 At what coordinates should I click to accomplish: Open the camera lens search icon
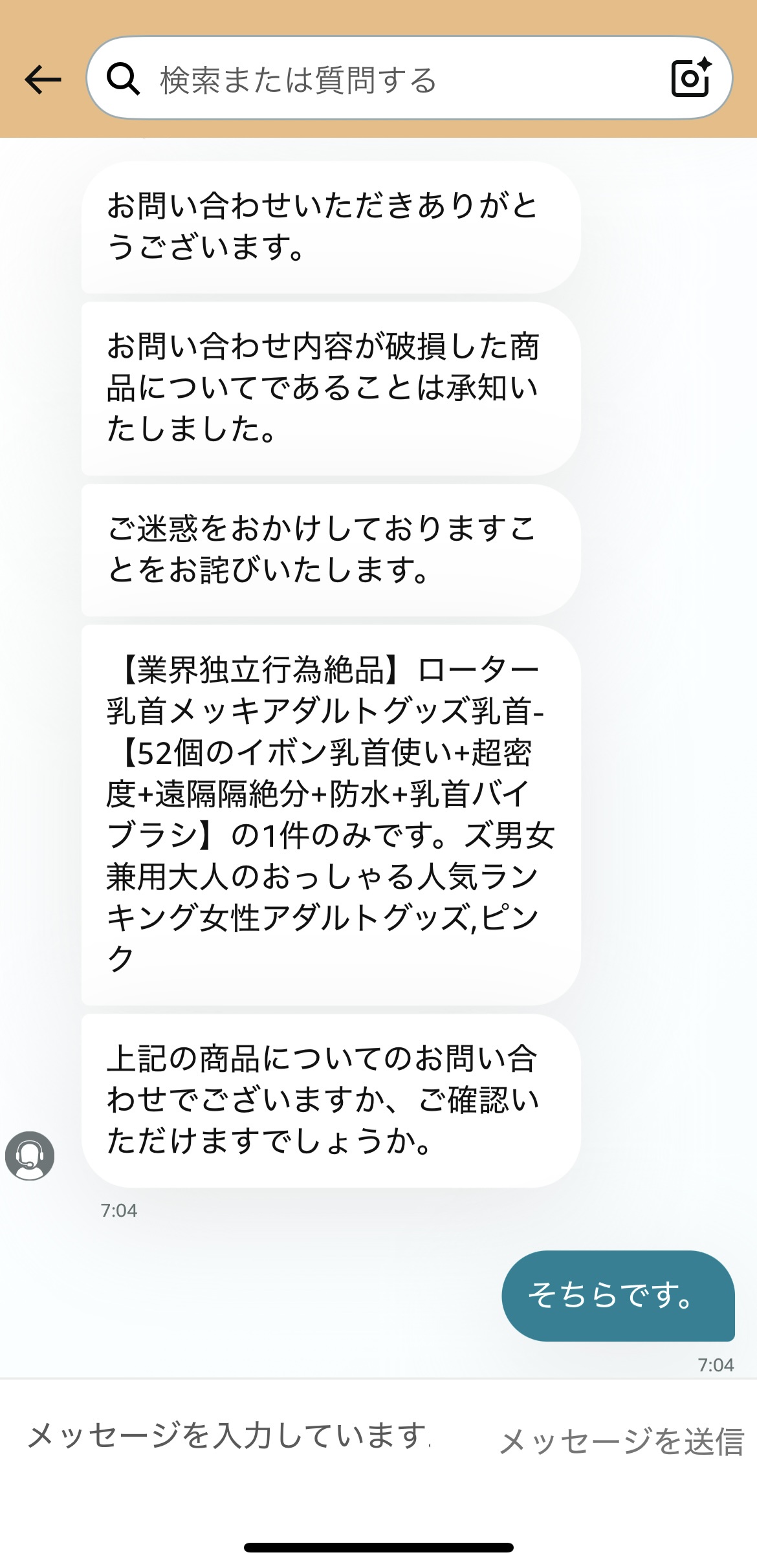click(691, 78)
